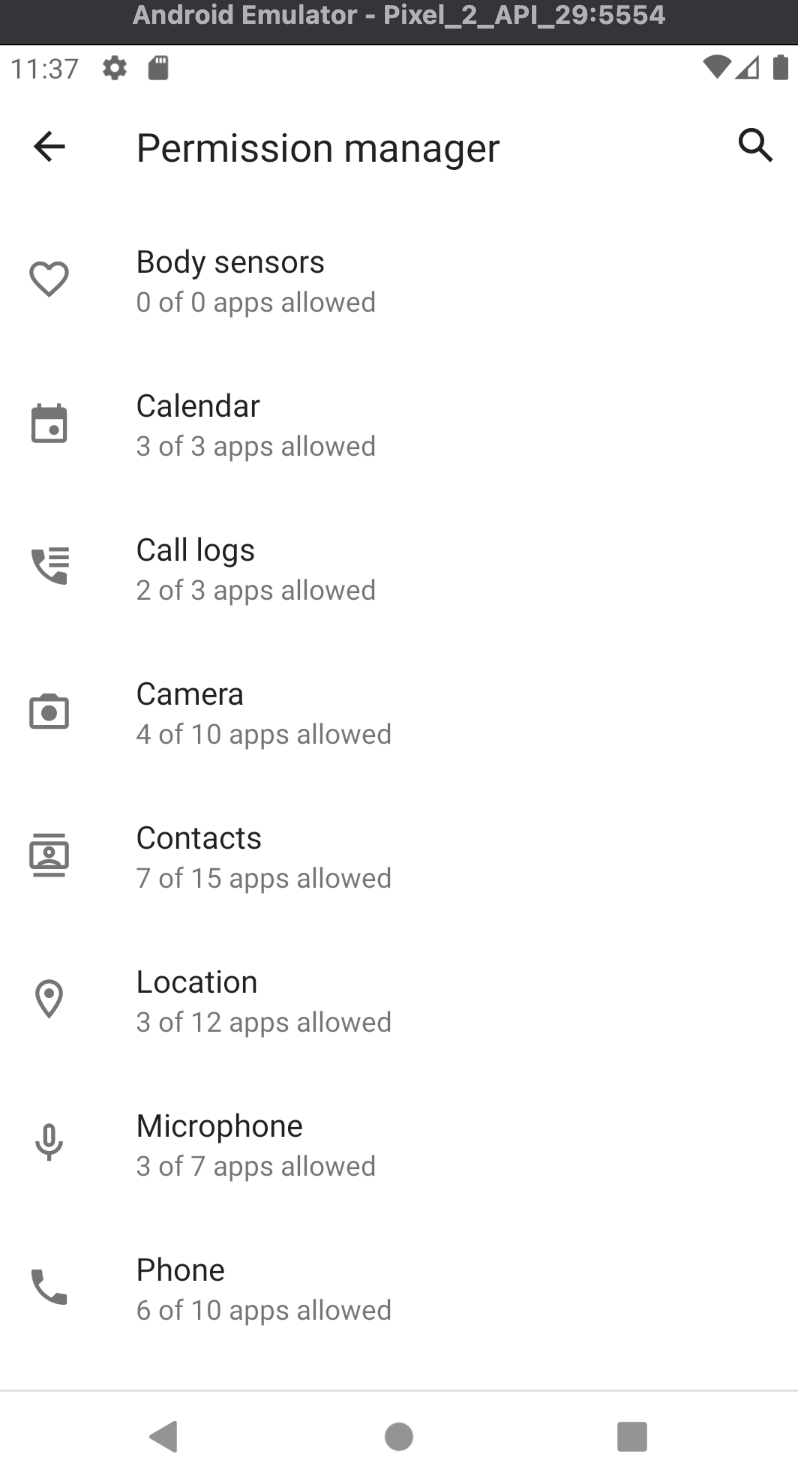Image resolution: width=798 pixels, height=1474 pixels.
Task: View apps with Location permission
Action: pyautogui.click(x=399, y=1000)
